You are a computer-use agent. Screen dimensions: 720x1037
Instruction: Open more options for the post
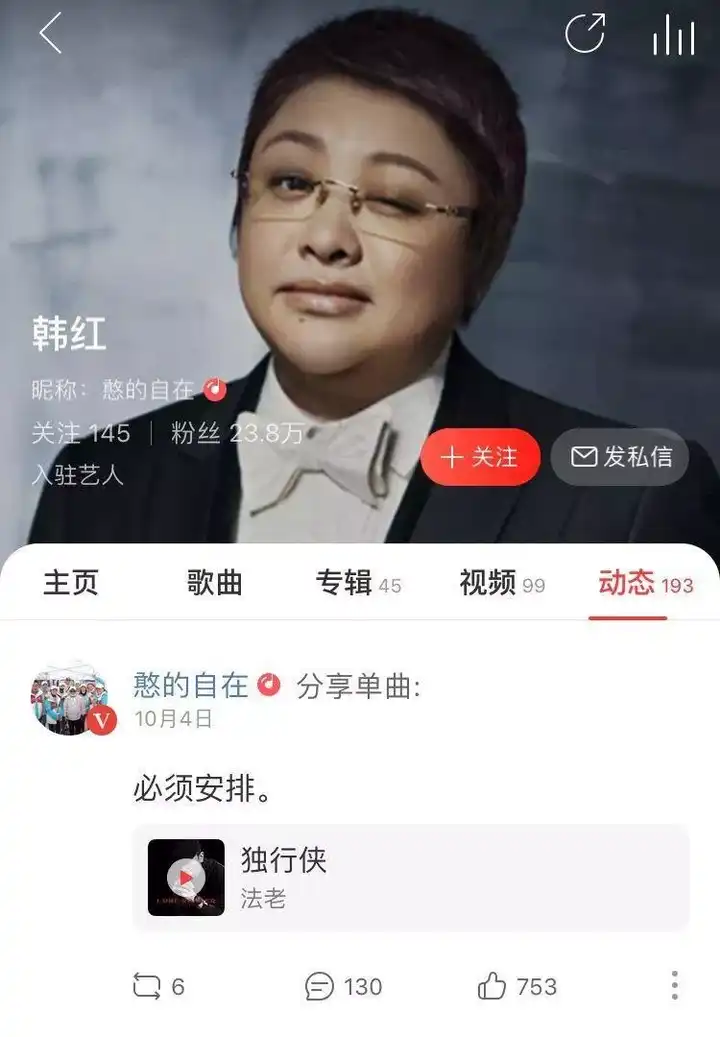point(675,986)
